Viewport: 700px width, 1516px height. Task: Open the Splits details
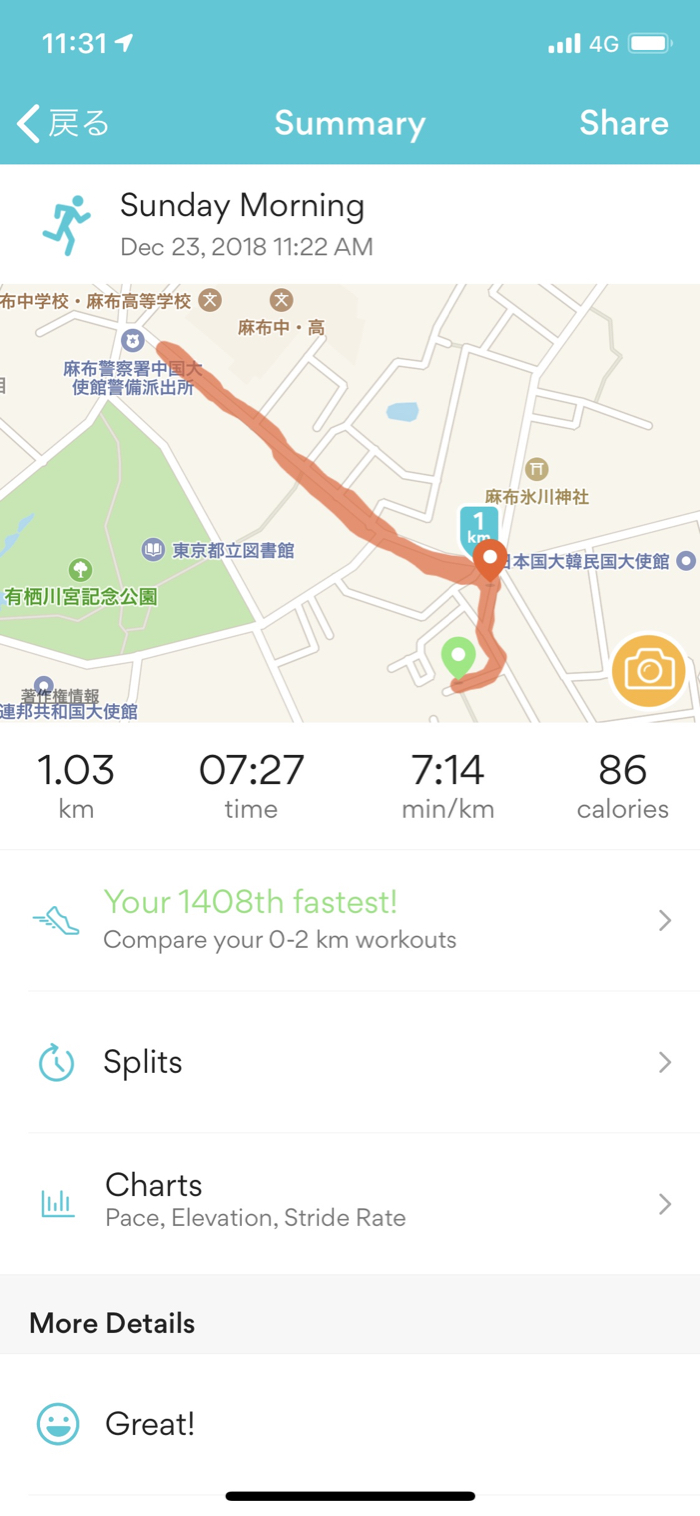click(x=350, y=1062)
